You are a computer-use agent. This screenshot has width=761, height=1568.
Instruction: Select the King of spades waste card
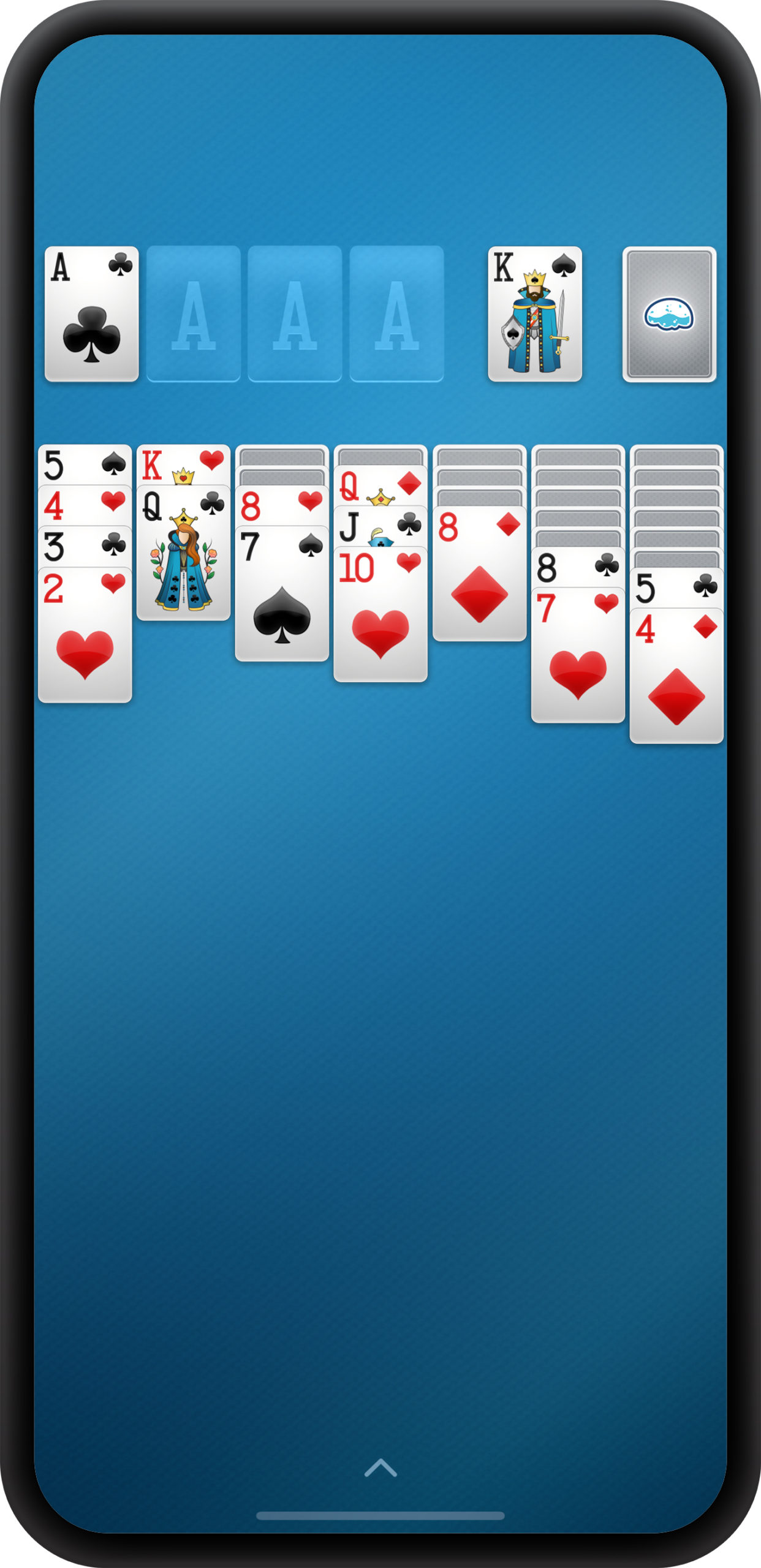[x=534, y=314]
